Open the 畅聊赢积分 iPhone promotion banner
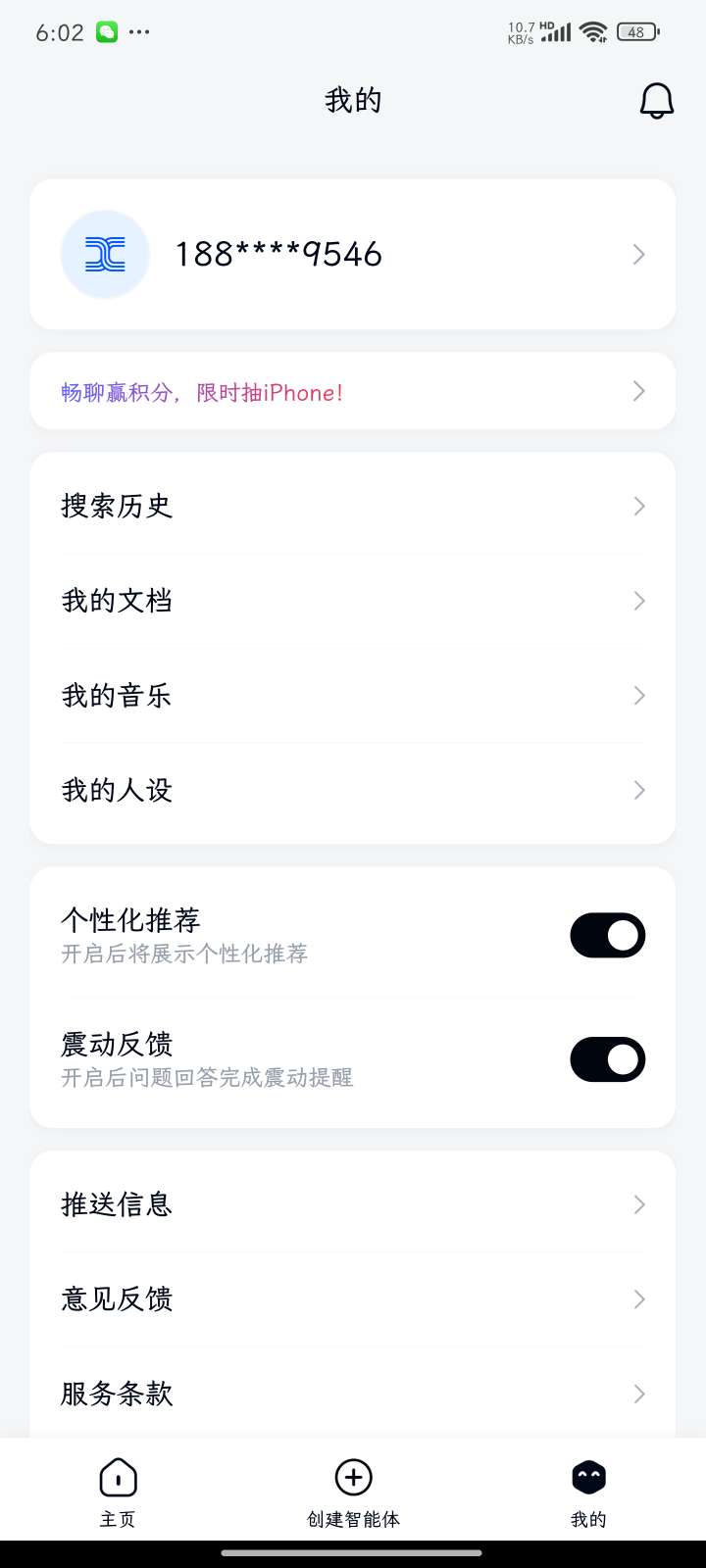The width and height of the screenshot is (706, 1568). point(353,392)
